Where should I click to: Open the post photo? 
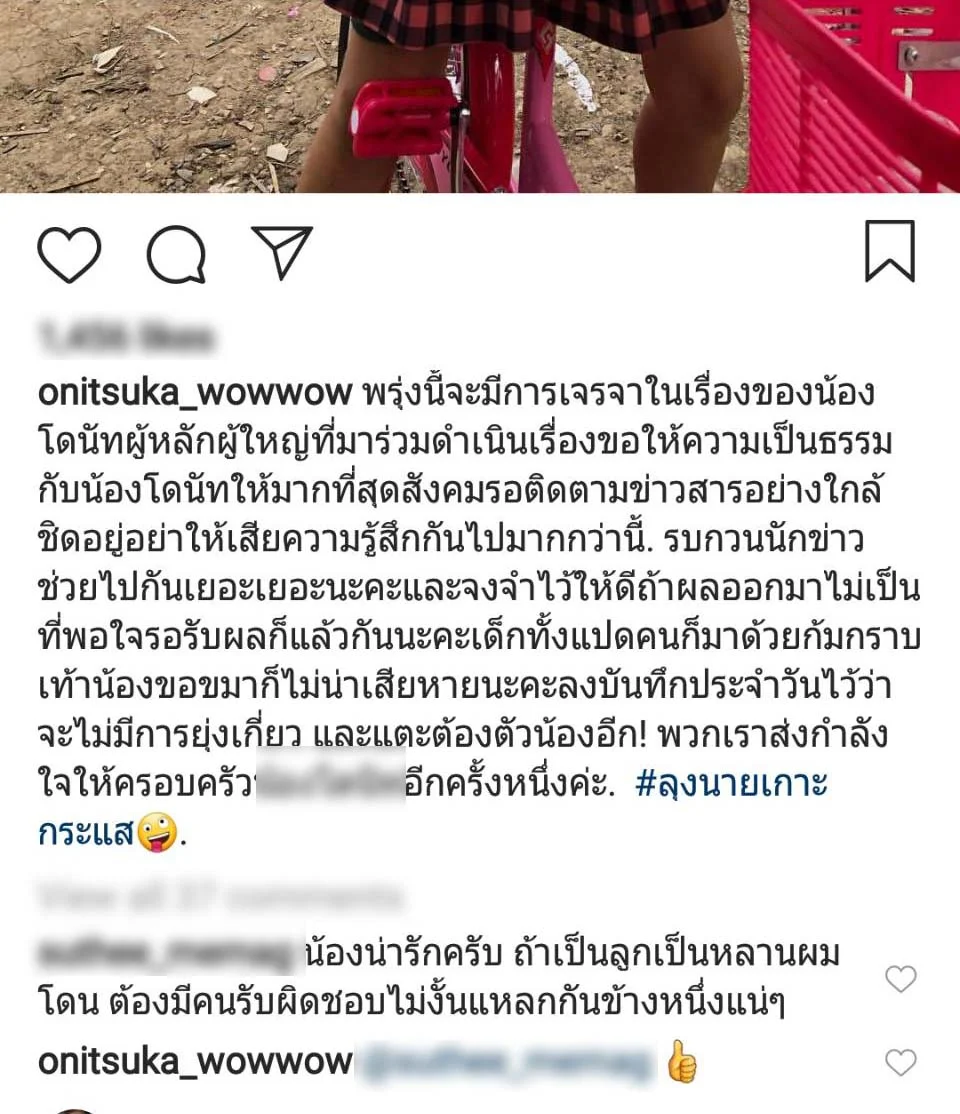(480, 95)
